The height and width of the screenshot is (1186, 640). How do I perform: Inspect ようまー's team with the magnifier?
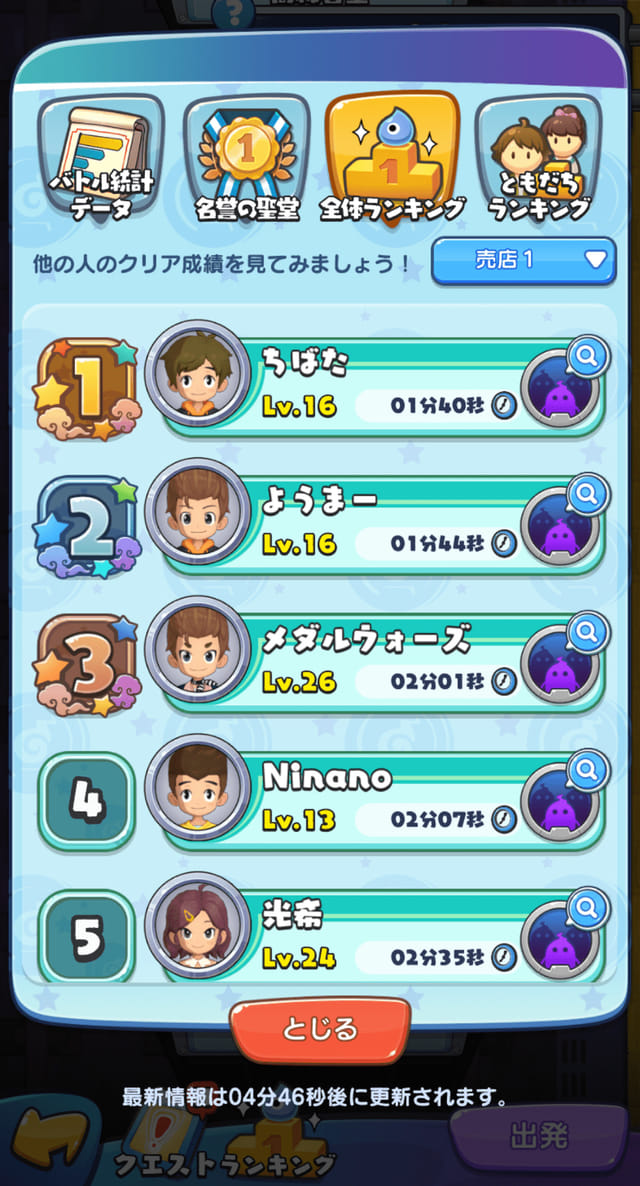tap(586, 493)
